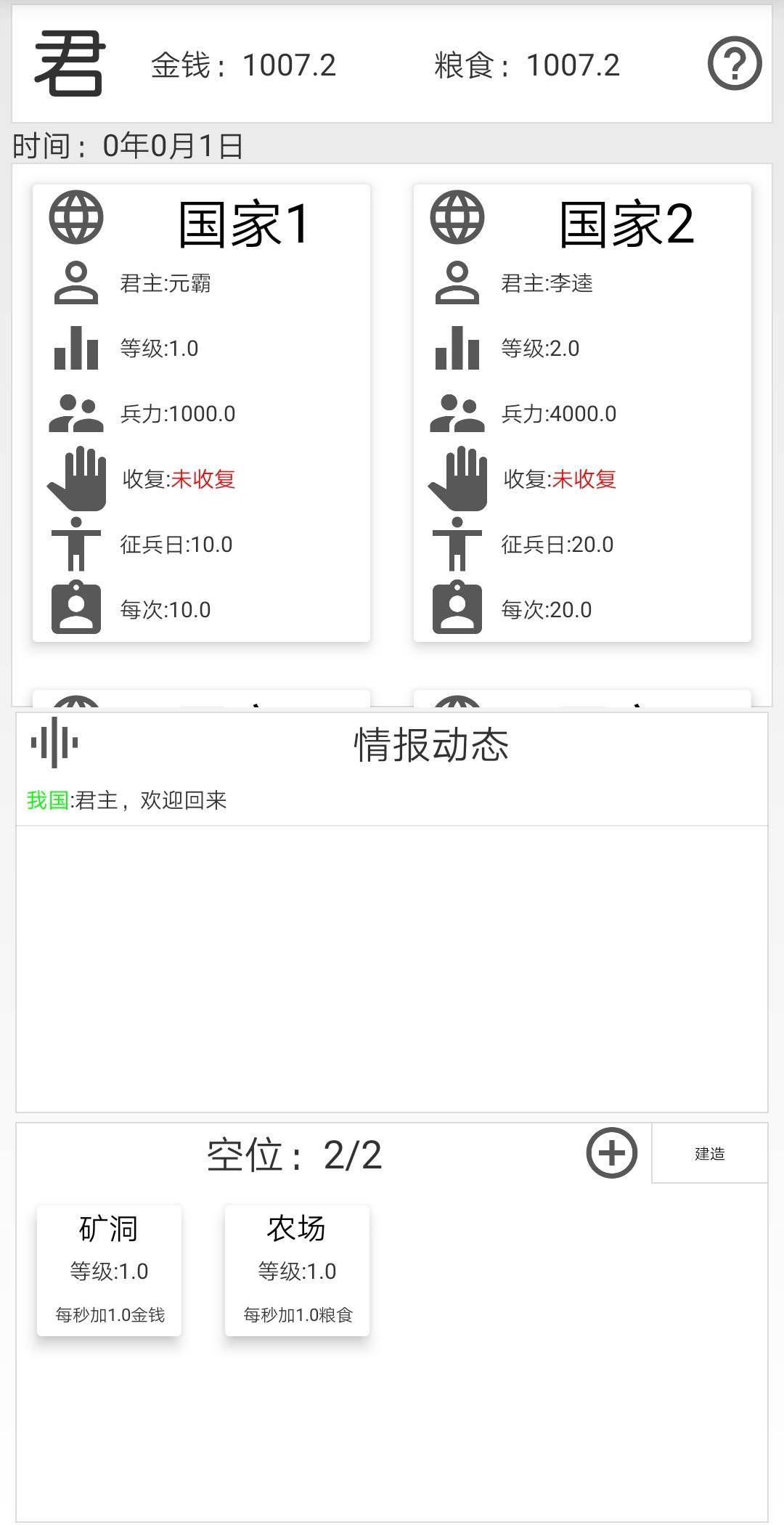
Task: Open the help question mark icon
Action: coord(735,64)
